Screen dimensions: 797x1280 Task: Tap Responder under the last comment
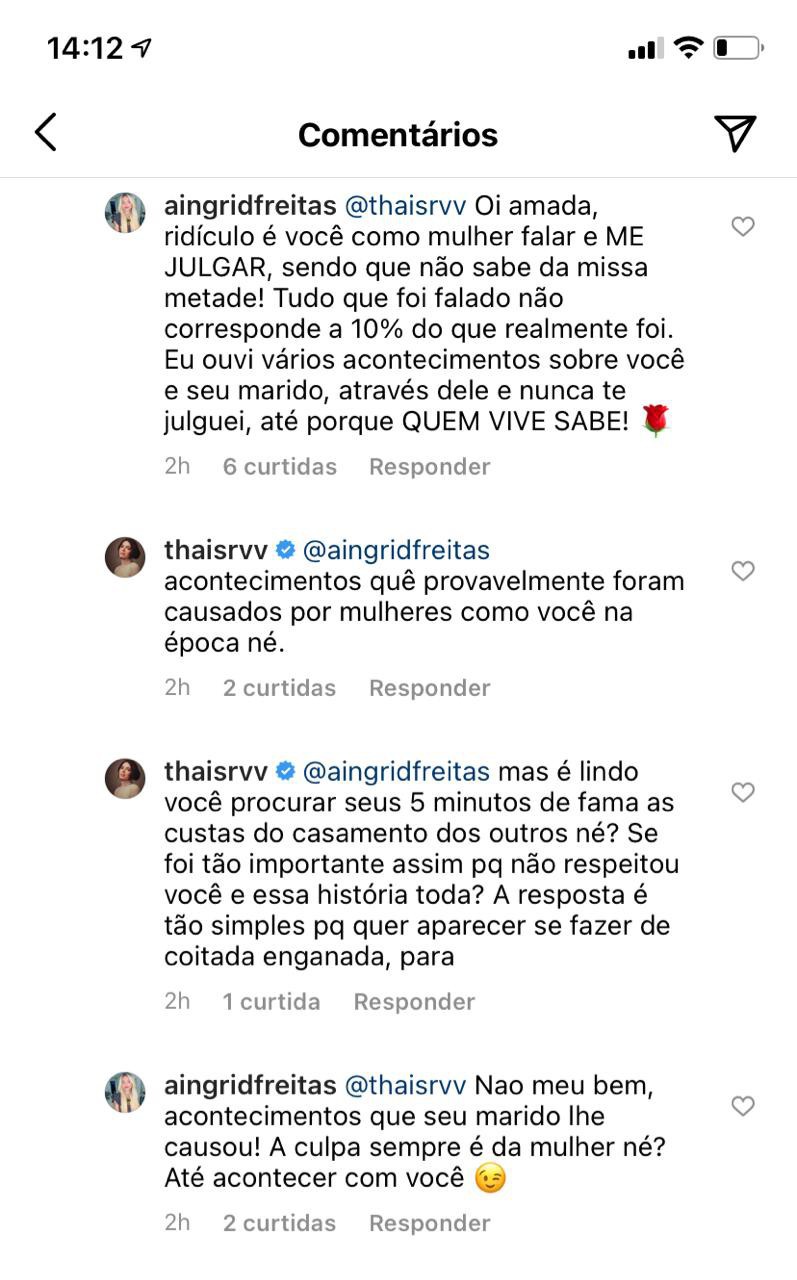(x=429, y=1222)
